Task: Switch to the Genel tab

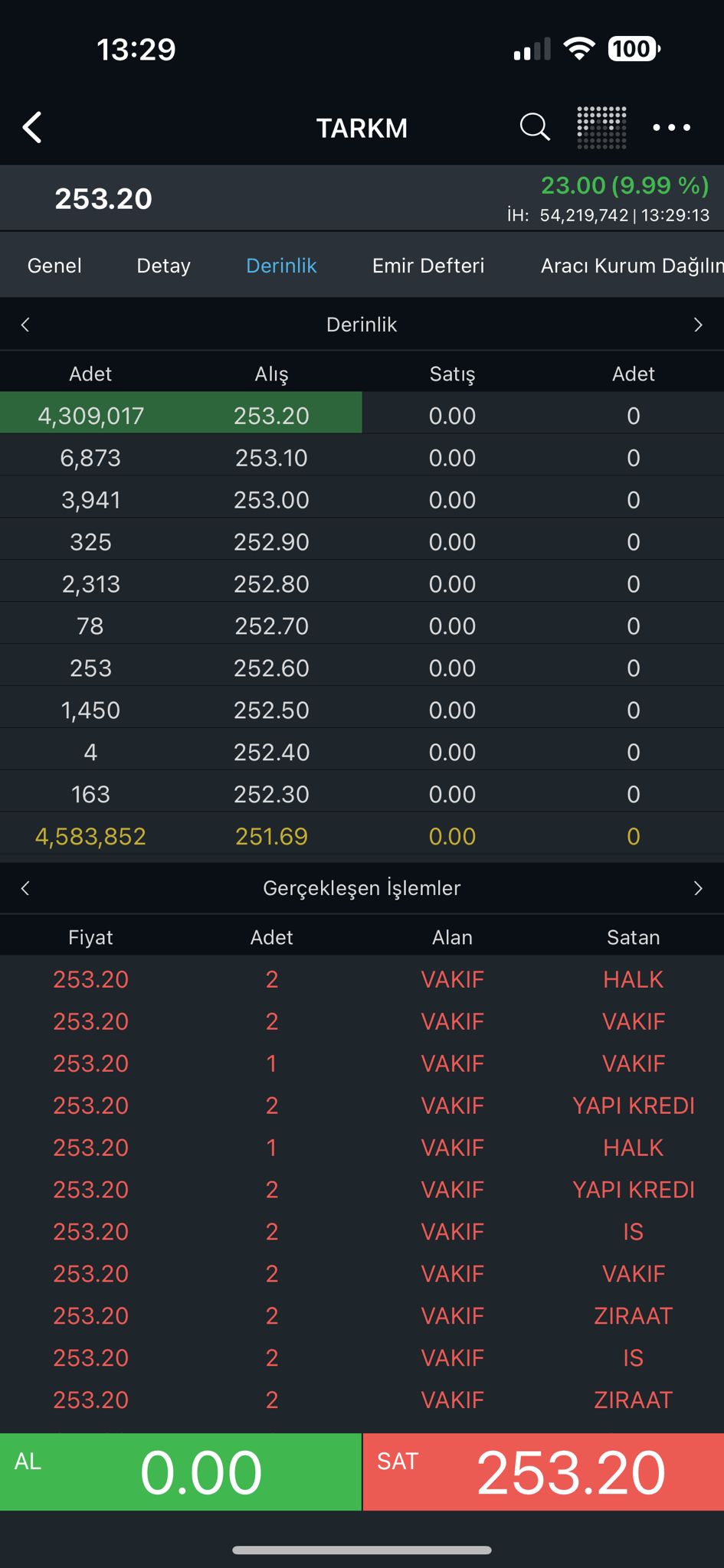Action: pyautogui.click(x=54, y=266)
